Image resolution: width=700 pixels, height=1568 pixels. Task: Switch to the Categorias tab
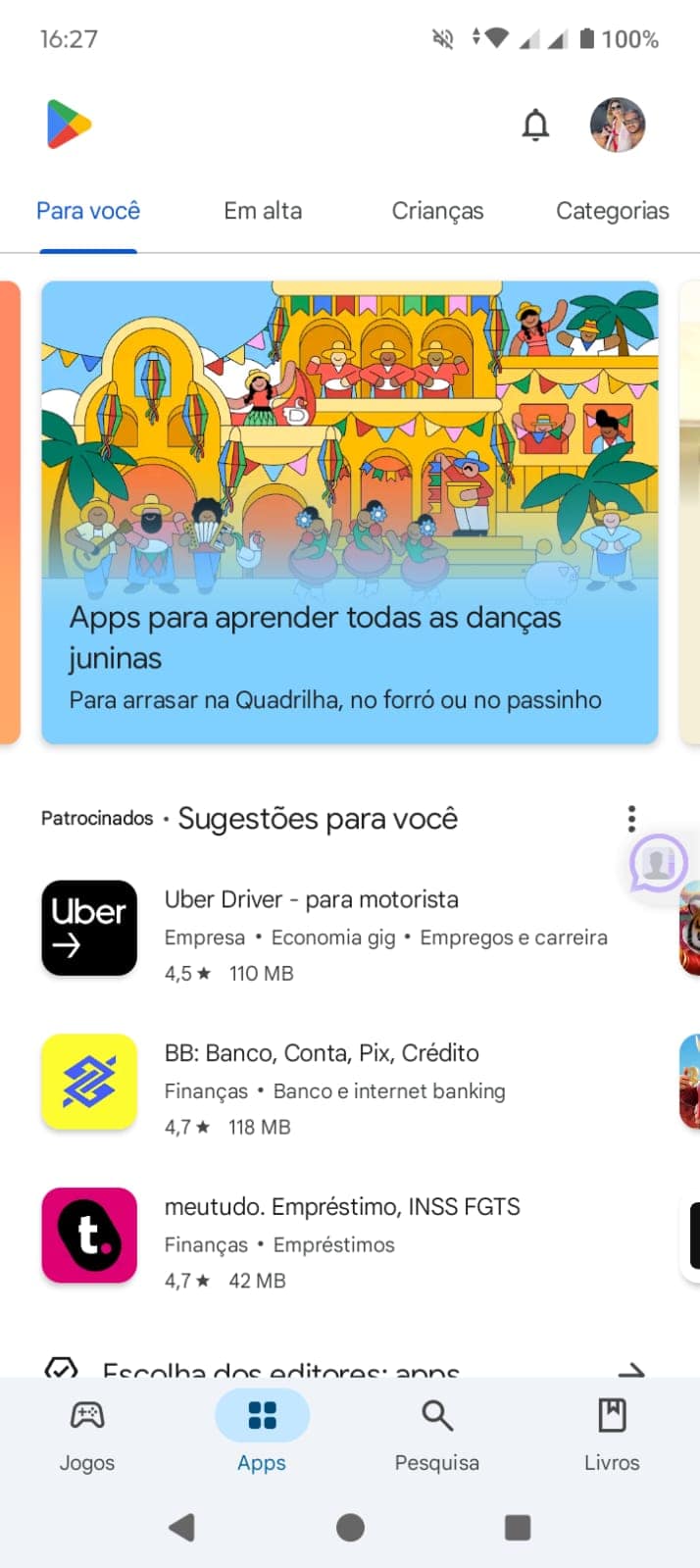tap(612, 211)
